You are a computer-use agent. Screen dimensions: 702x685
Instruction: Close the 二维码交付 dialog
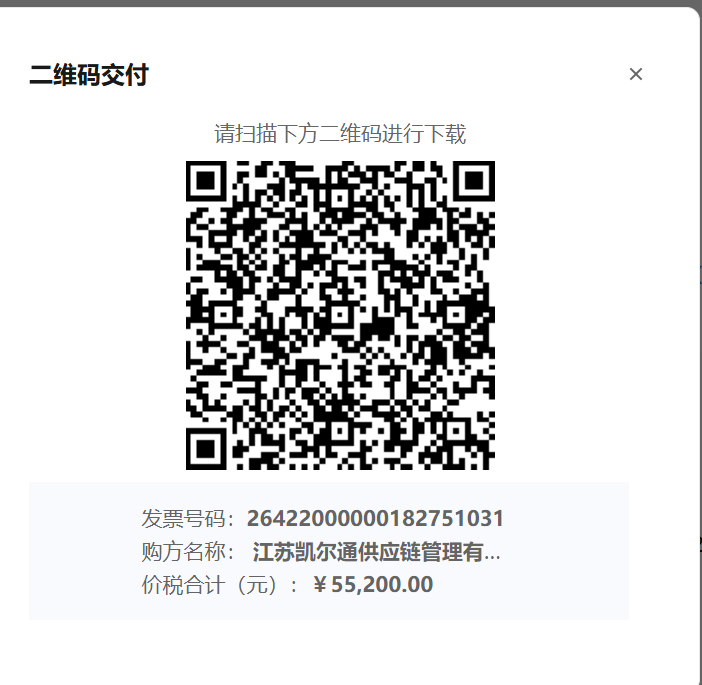tap(635, 74)
